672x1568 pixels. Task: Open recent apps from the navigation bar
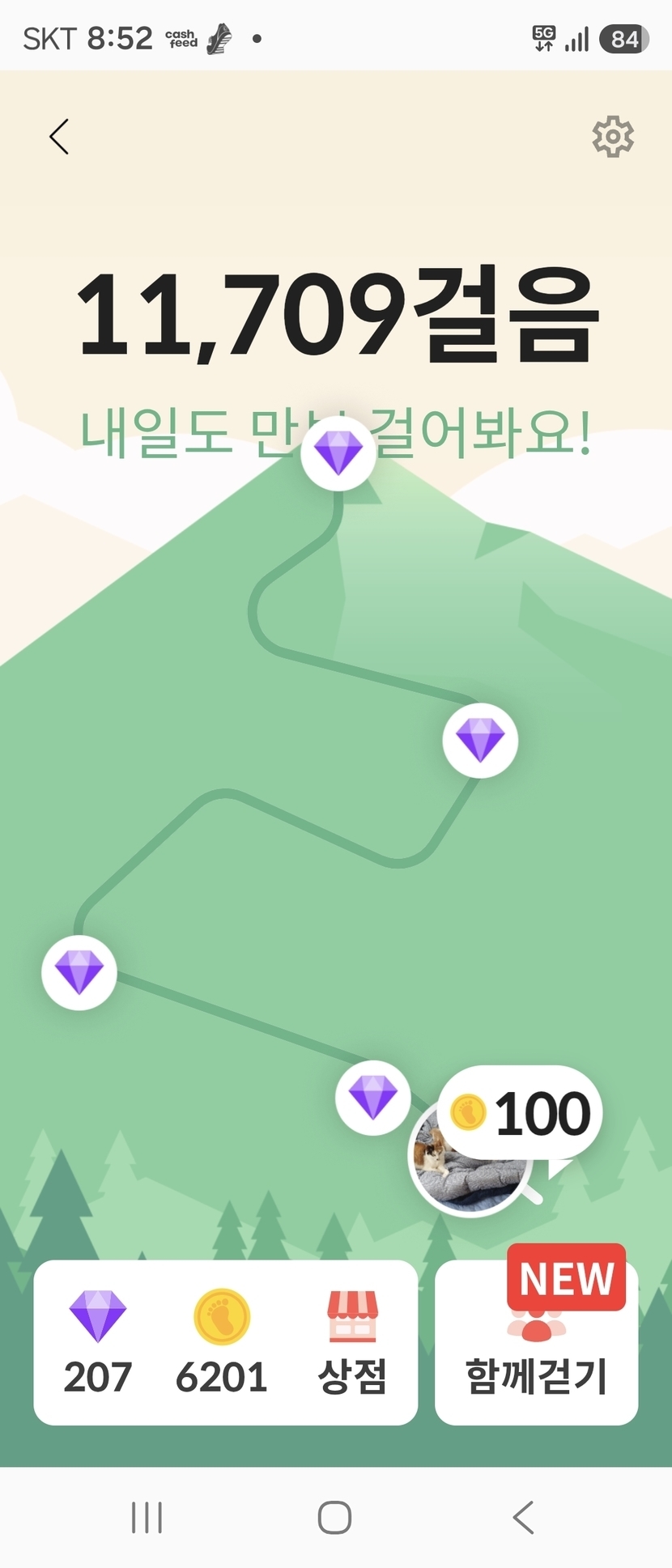coord(147,1517)
